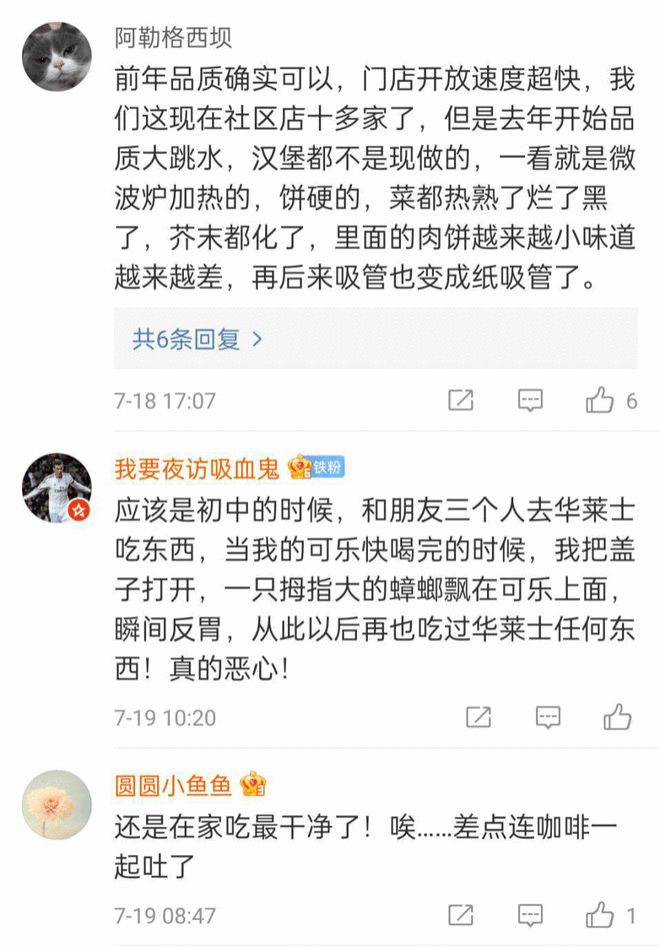660x946 pixels.
Task: Like 我要夜访吸血鬼's comment
Action: [x=617, y=717]
